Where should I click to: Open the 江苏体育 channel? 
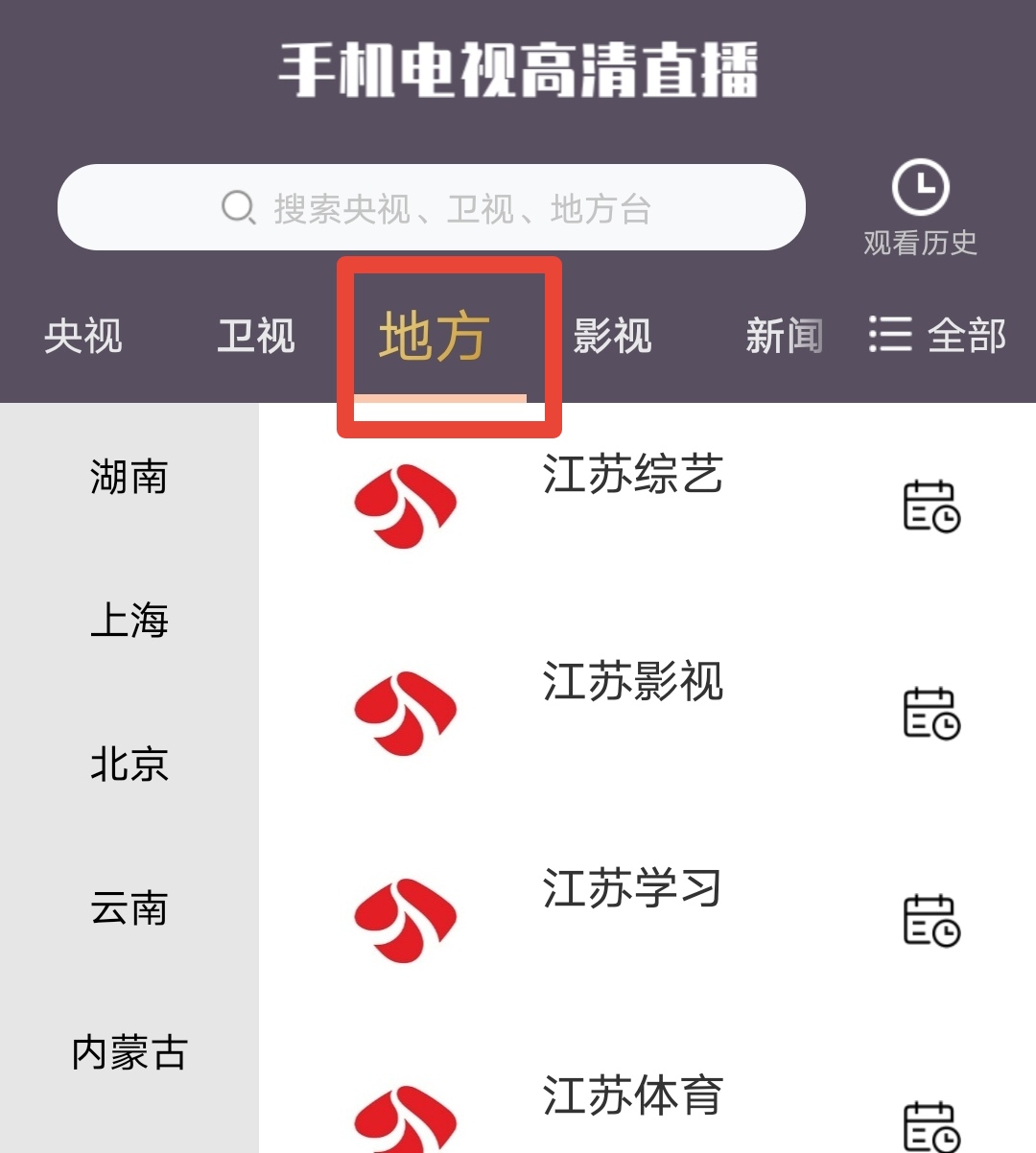click(x=632, y=1097)
